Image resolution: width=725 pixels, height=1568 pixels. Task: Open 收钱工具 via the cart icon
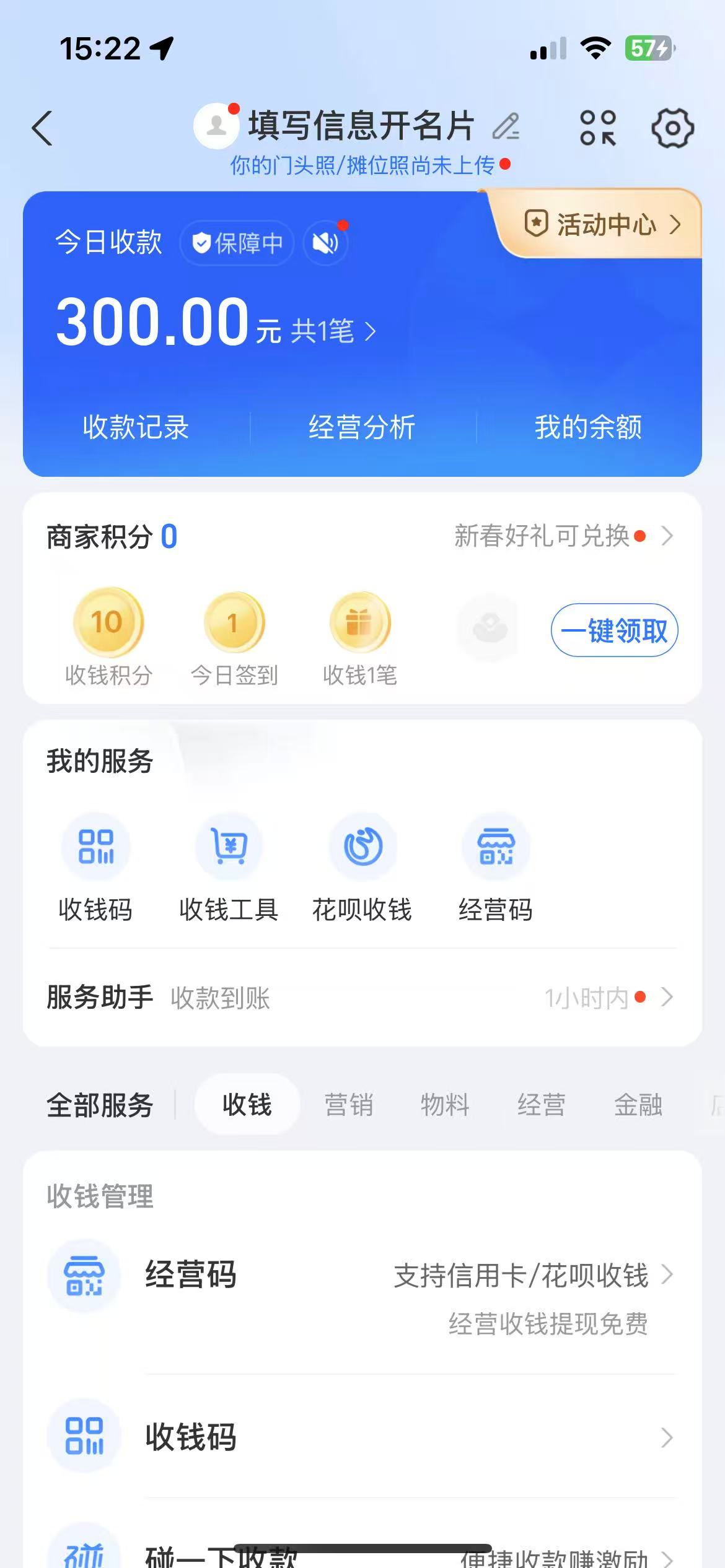point(229,847)
